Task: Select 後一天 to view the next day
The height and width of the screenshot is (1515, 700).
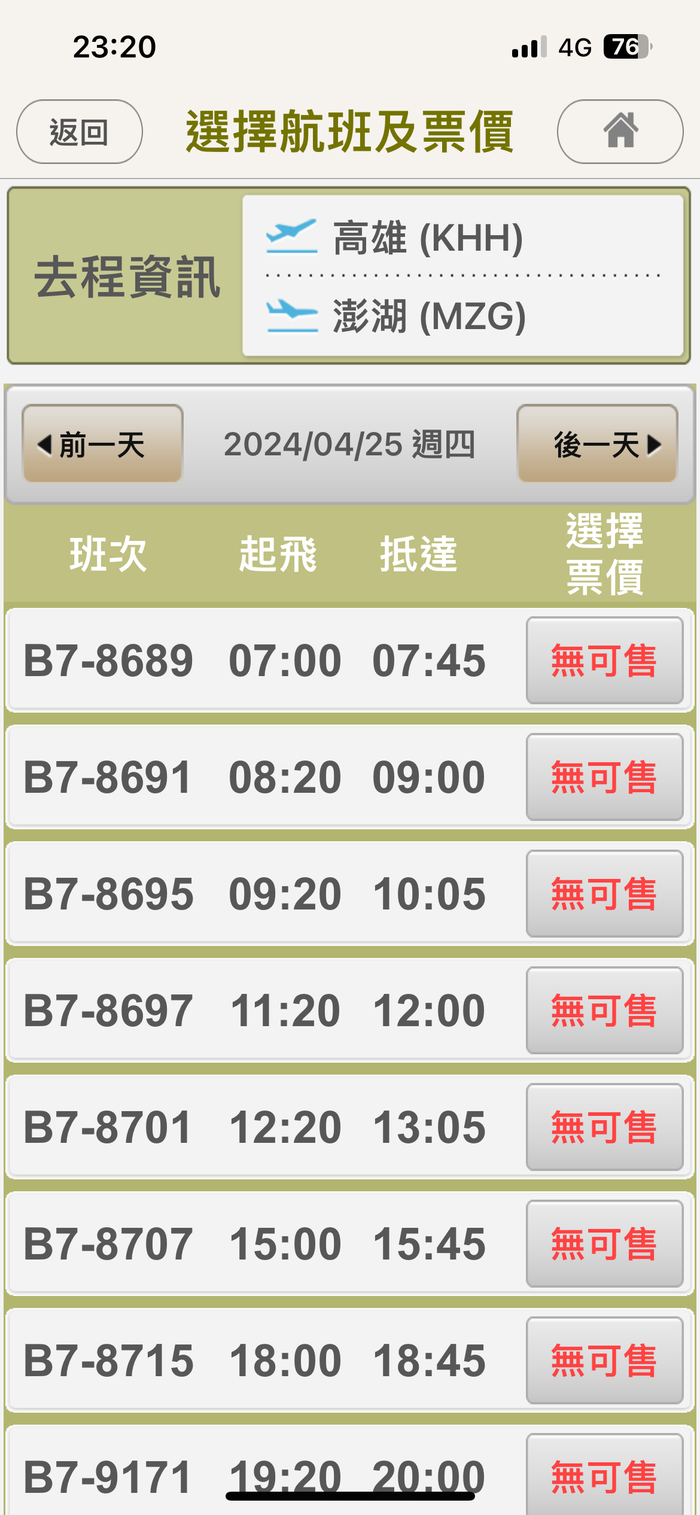Action: click(597, 444)
